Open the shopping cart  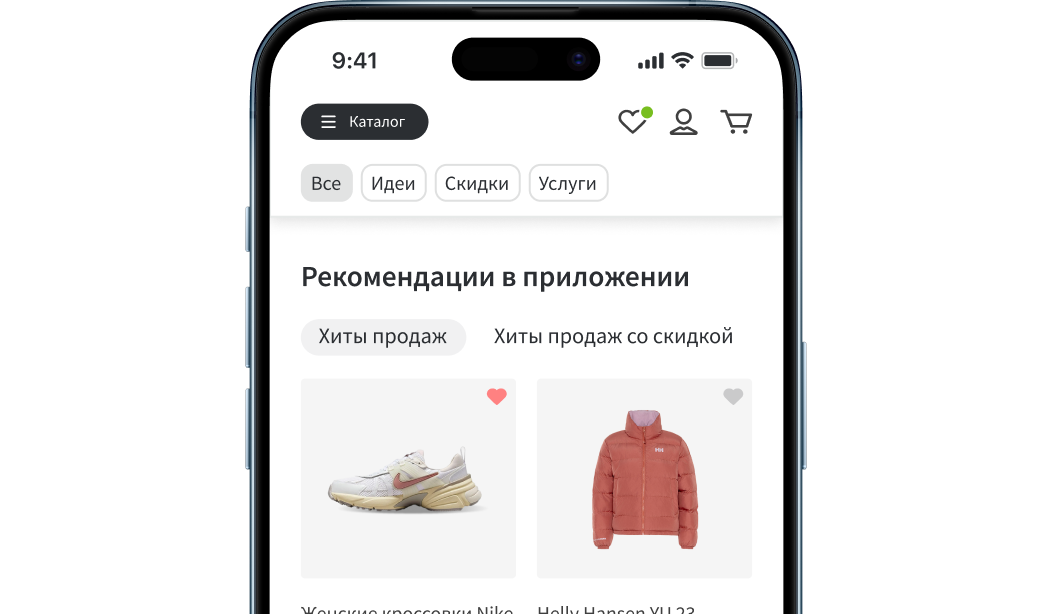click(x=736, y=122)
